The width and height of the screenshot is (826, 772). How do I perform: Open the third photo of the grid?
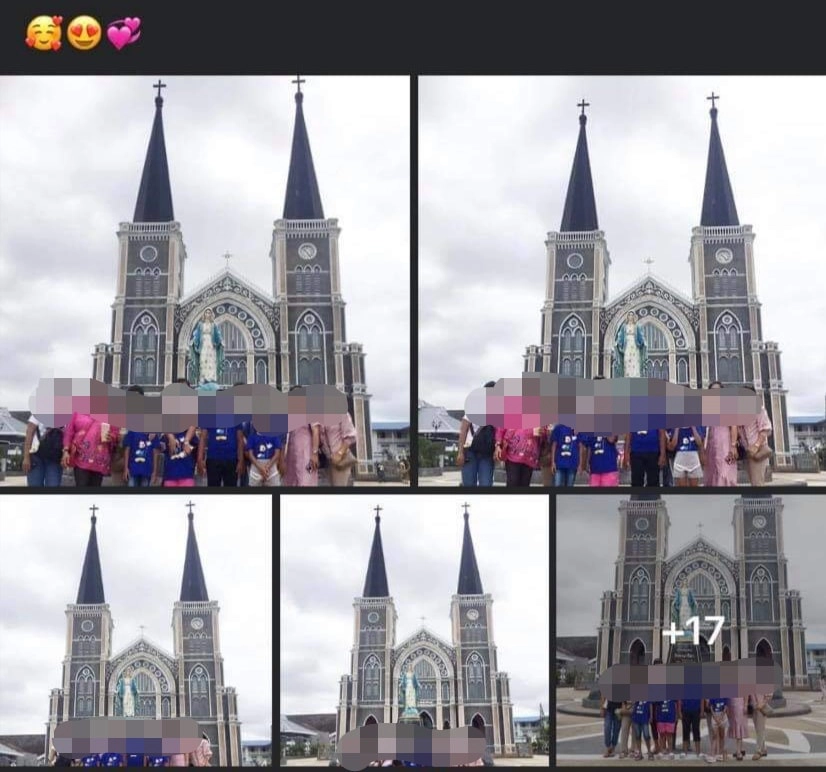135,630
